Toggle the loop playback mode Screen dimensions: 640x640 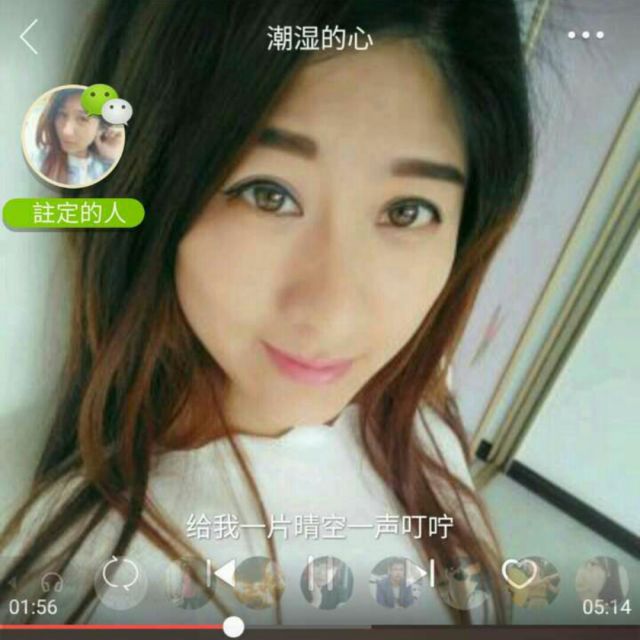click(x=119, y=574)
